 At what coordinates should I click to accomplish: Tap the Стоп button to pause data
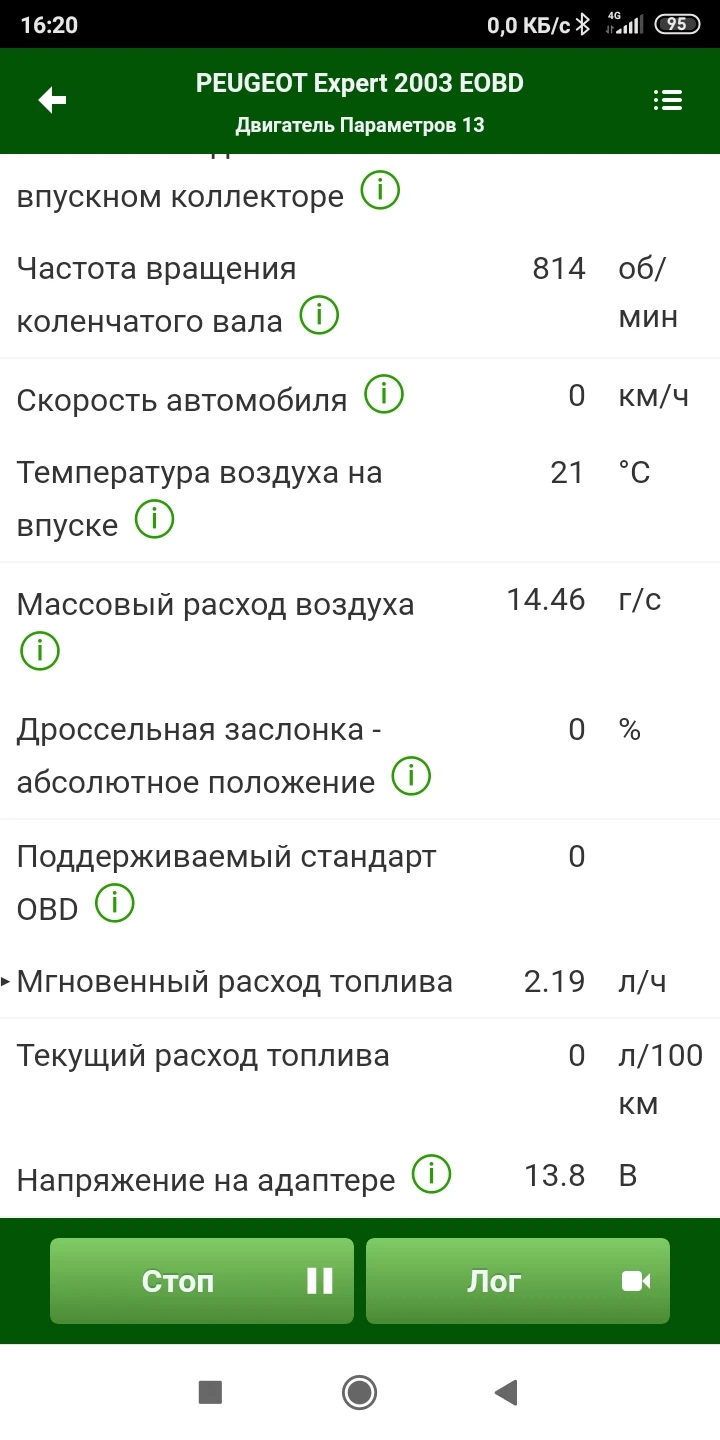(202, 1281)
